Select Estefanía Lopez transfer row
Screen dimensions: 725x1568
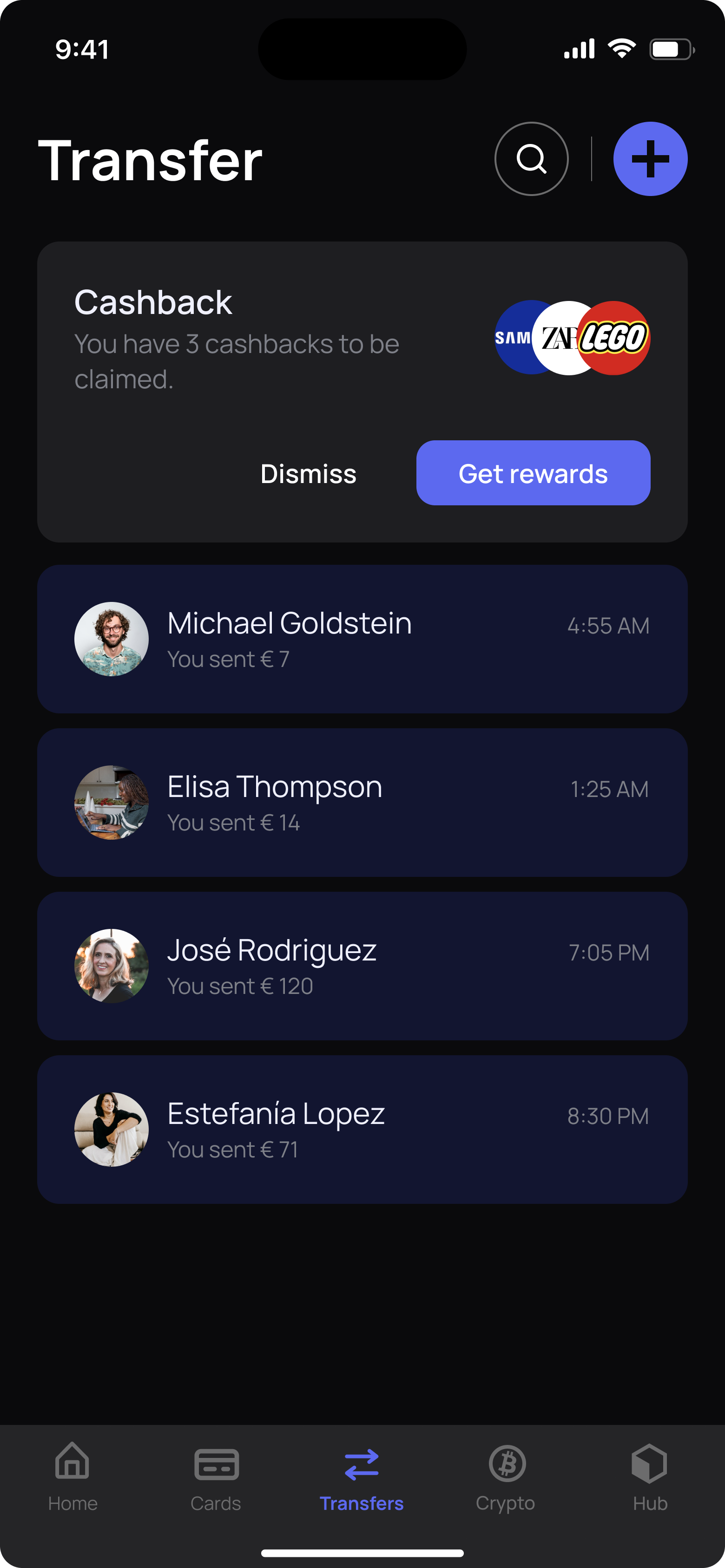point(362,1129)
